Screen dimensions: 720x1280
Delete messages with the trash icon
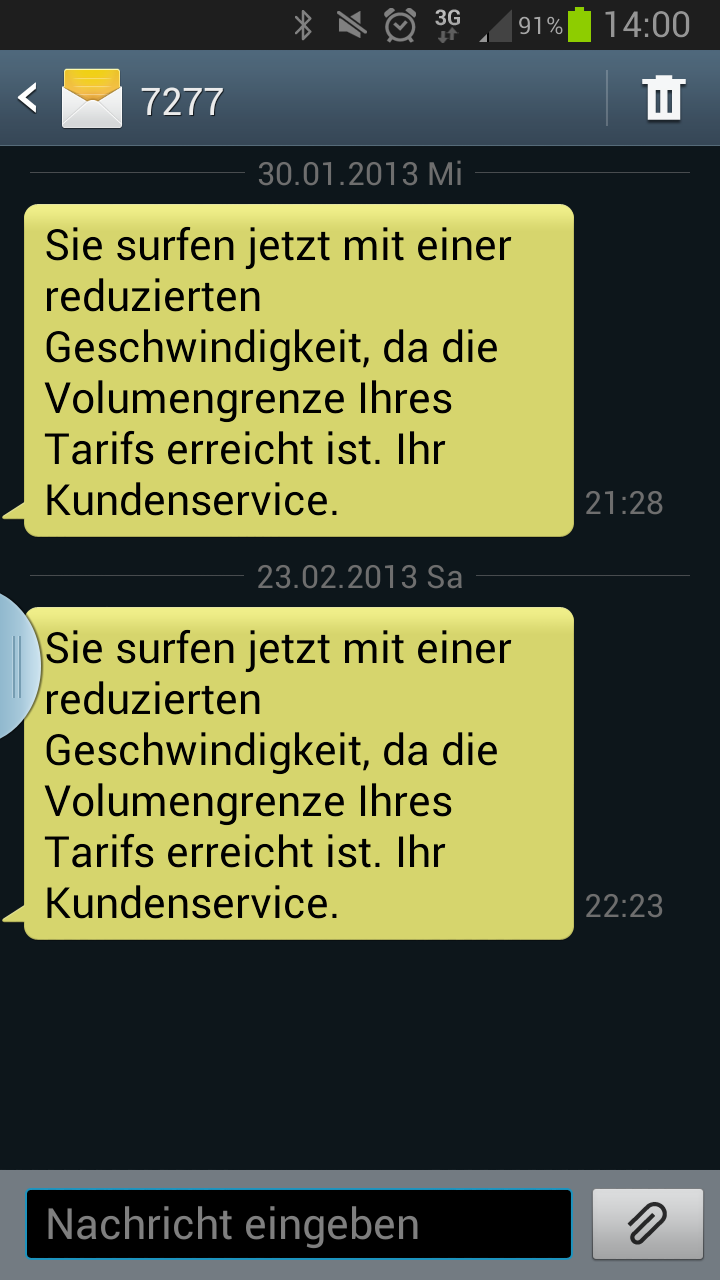[664, 98]
